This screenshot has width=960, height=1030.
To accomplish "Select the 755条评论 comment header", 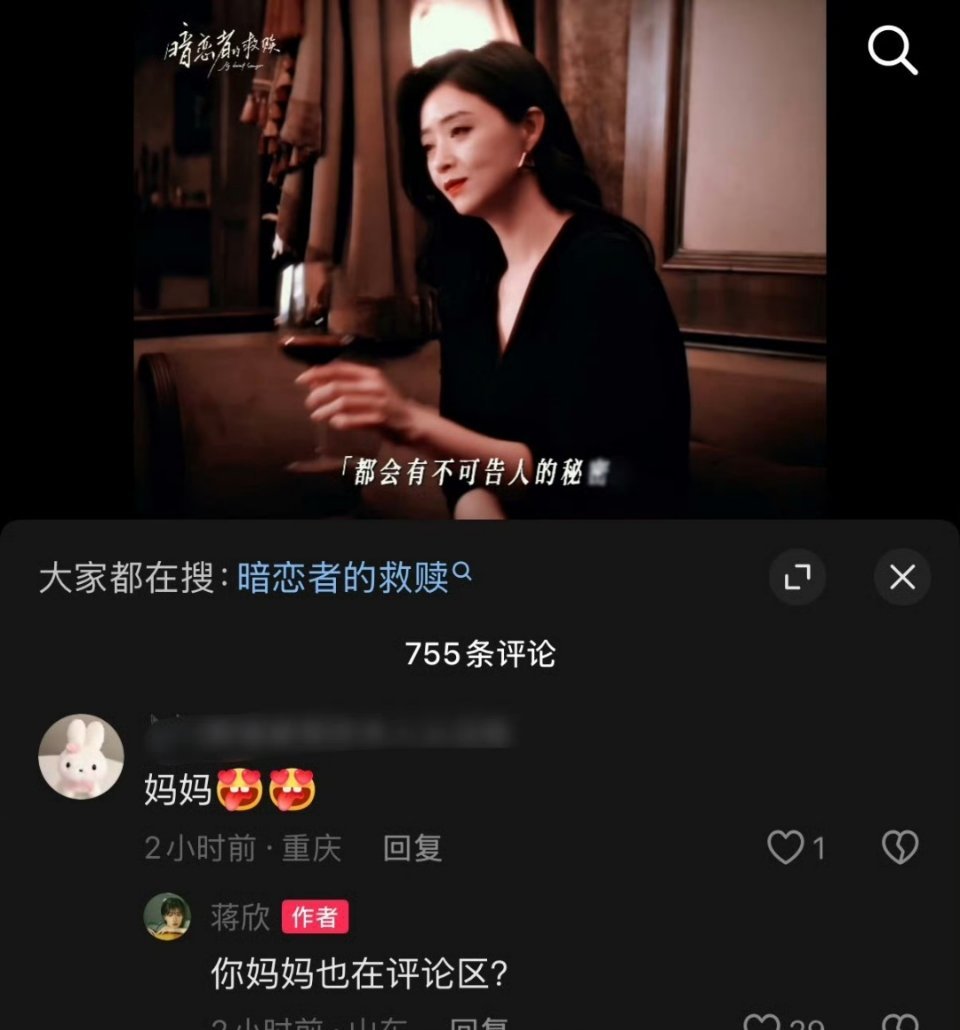I will click(x=480, y=655).
